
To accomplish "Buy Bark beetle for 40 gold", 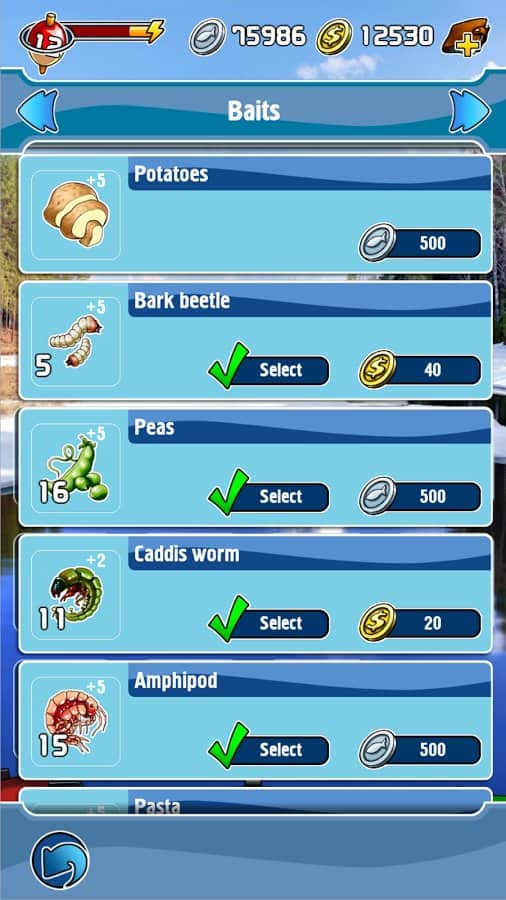I will click(421, 370).
